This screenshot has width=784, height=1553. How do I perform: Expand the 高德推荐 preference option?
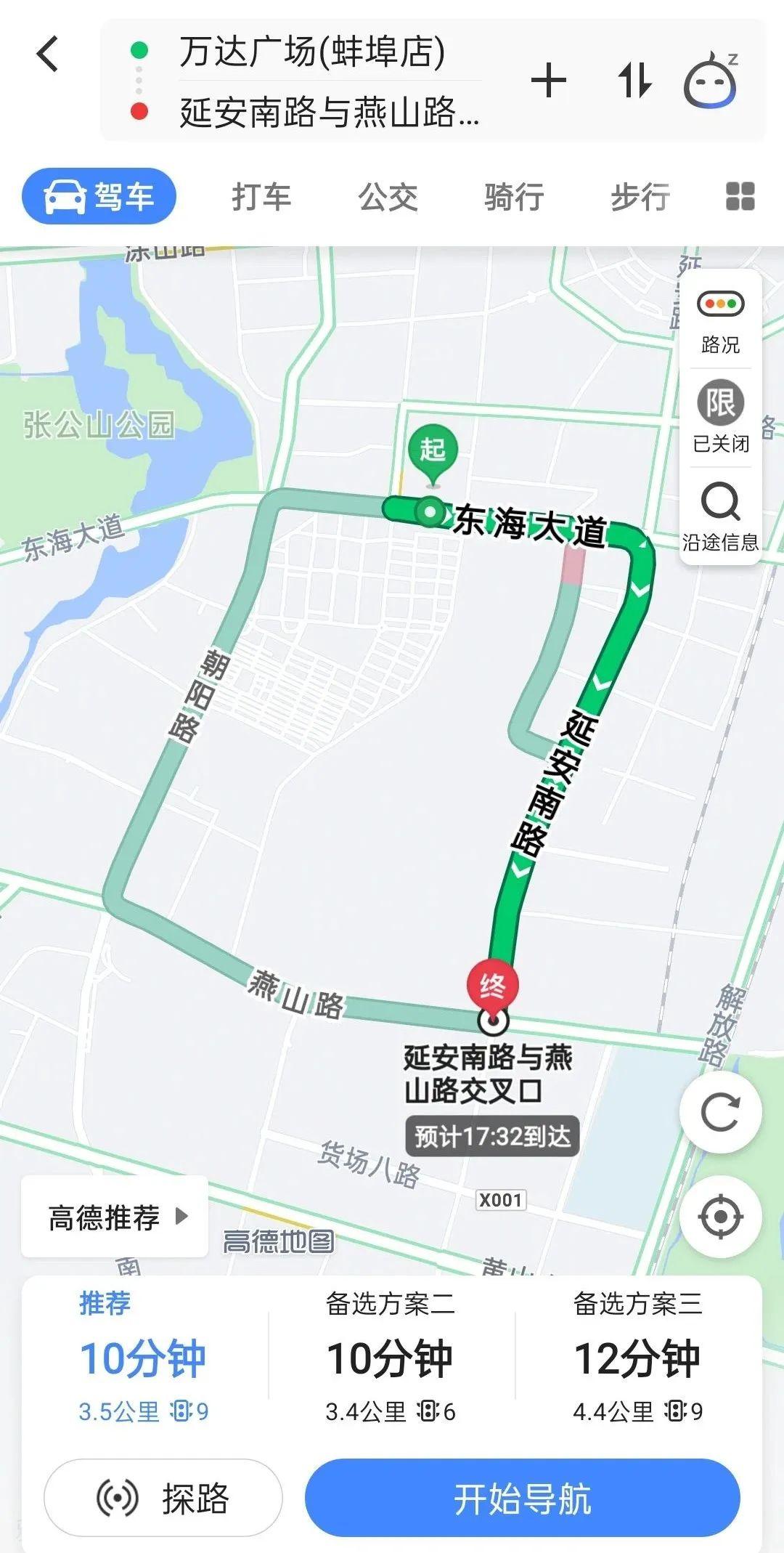[115, 1217]
